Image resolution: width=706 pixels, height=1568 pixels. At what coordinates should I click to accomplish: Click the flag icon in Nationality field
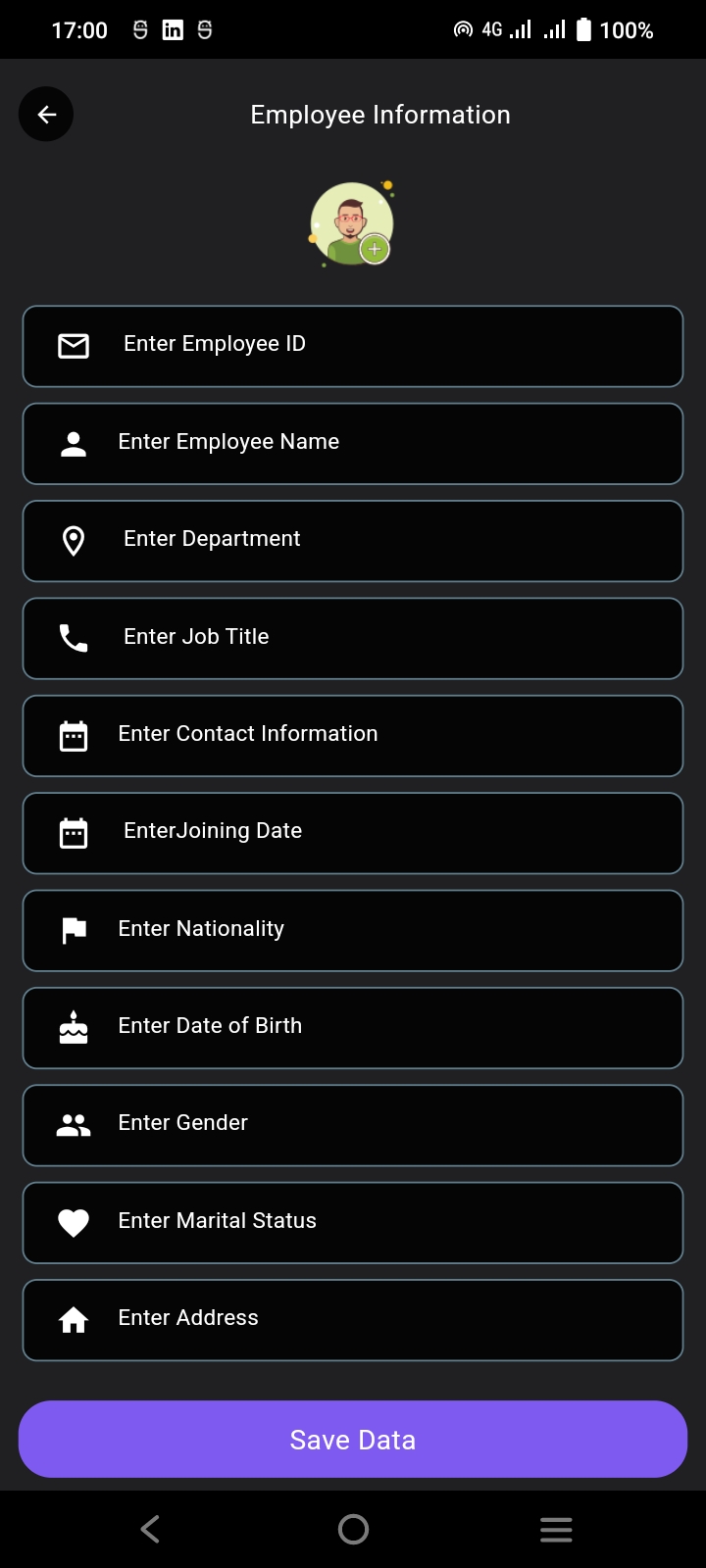tap(73, 929)
